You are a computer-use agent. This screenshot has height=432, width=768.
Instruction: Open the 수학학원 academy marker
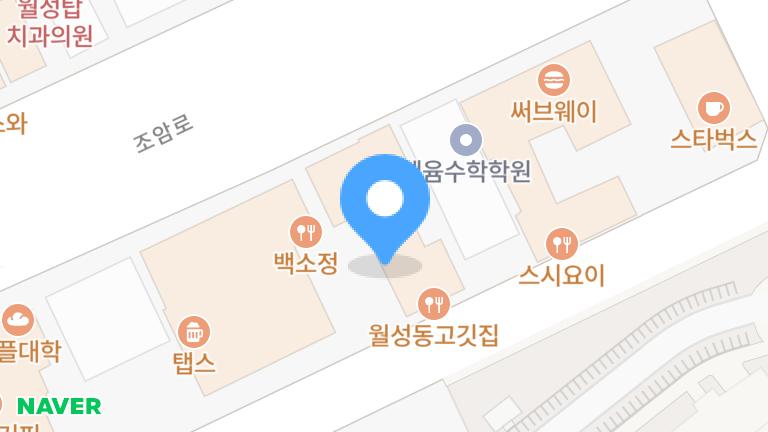click(466, 139)
